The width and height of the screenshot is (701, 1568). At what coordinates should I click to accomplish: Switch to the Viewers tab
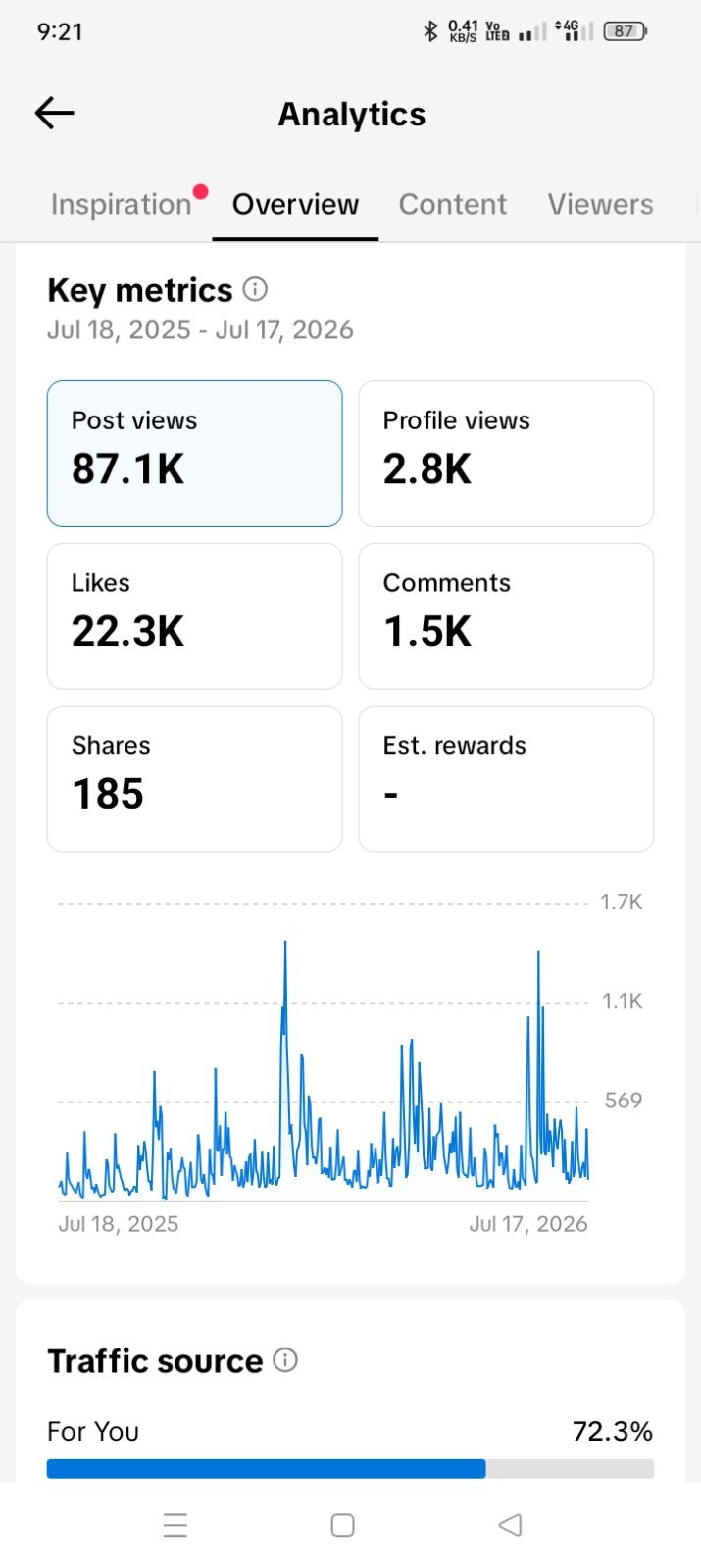click(600, 204)
